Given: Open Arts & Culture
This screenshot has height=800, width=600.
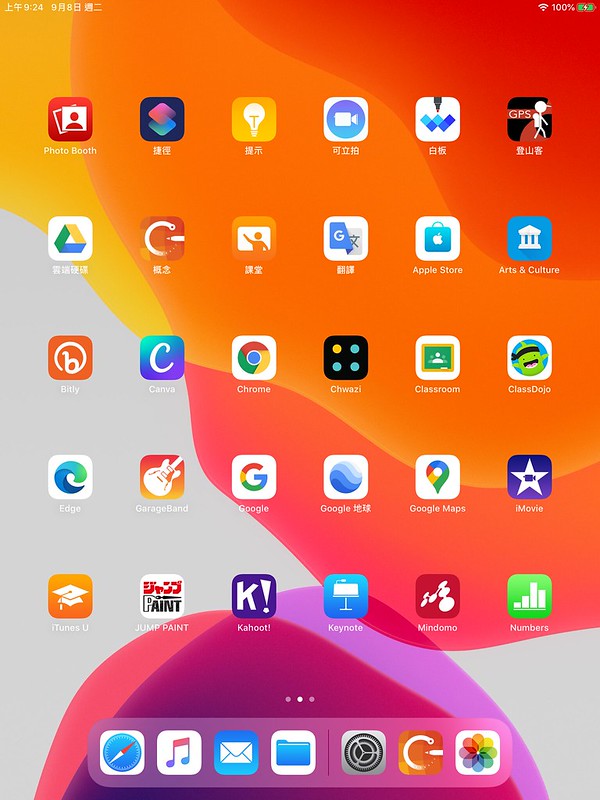Looking at the screenshot, I should point(529,238).
